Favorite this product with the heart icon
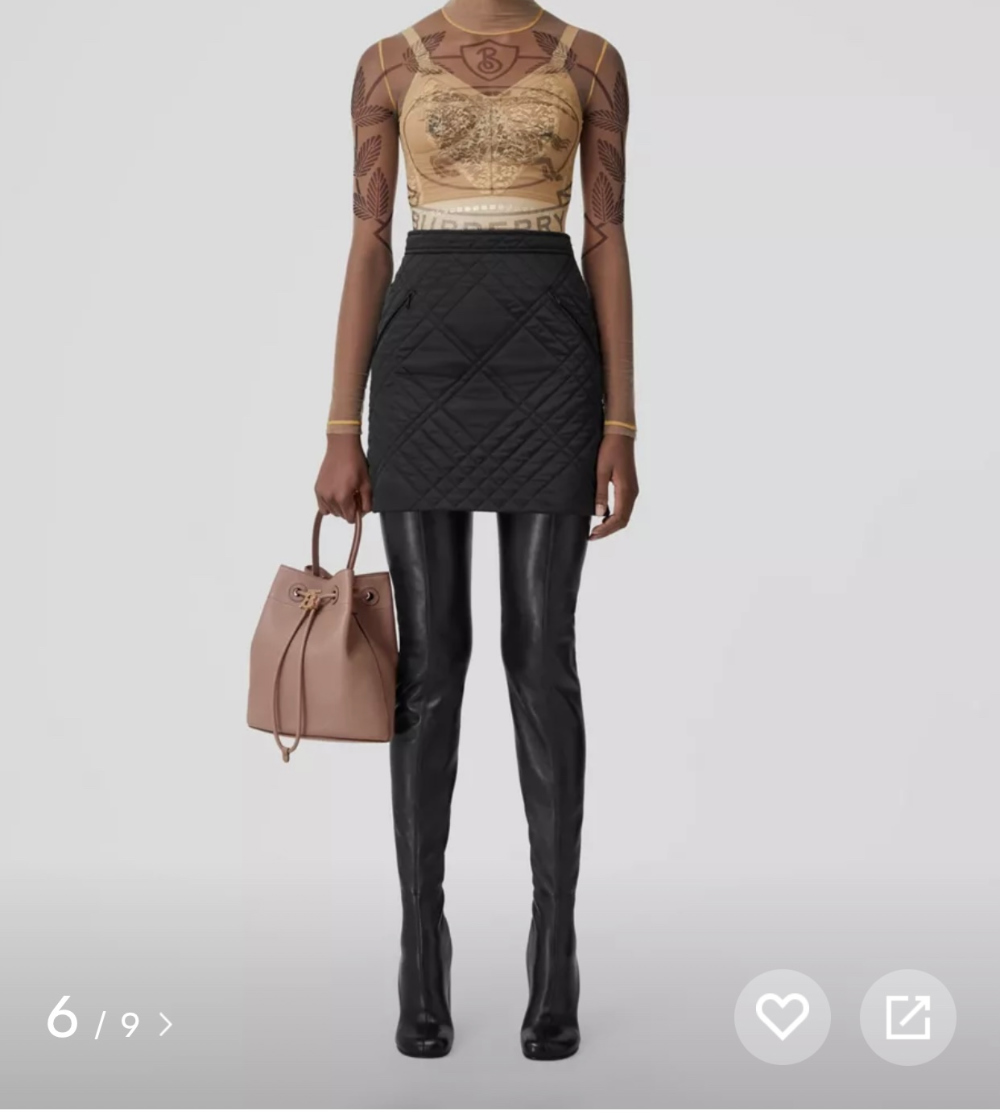The image size is (1000, 1114). (x=782, y=1017)
